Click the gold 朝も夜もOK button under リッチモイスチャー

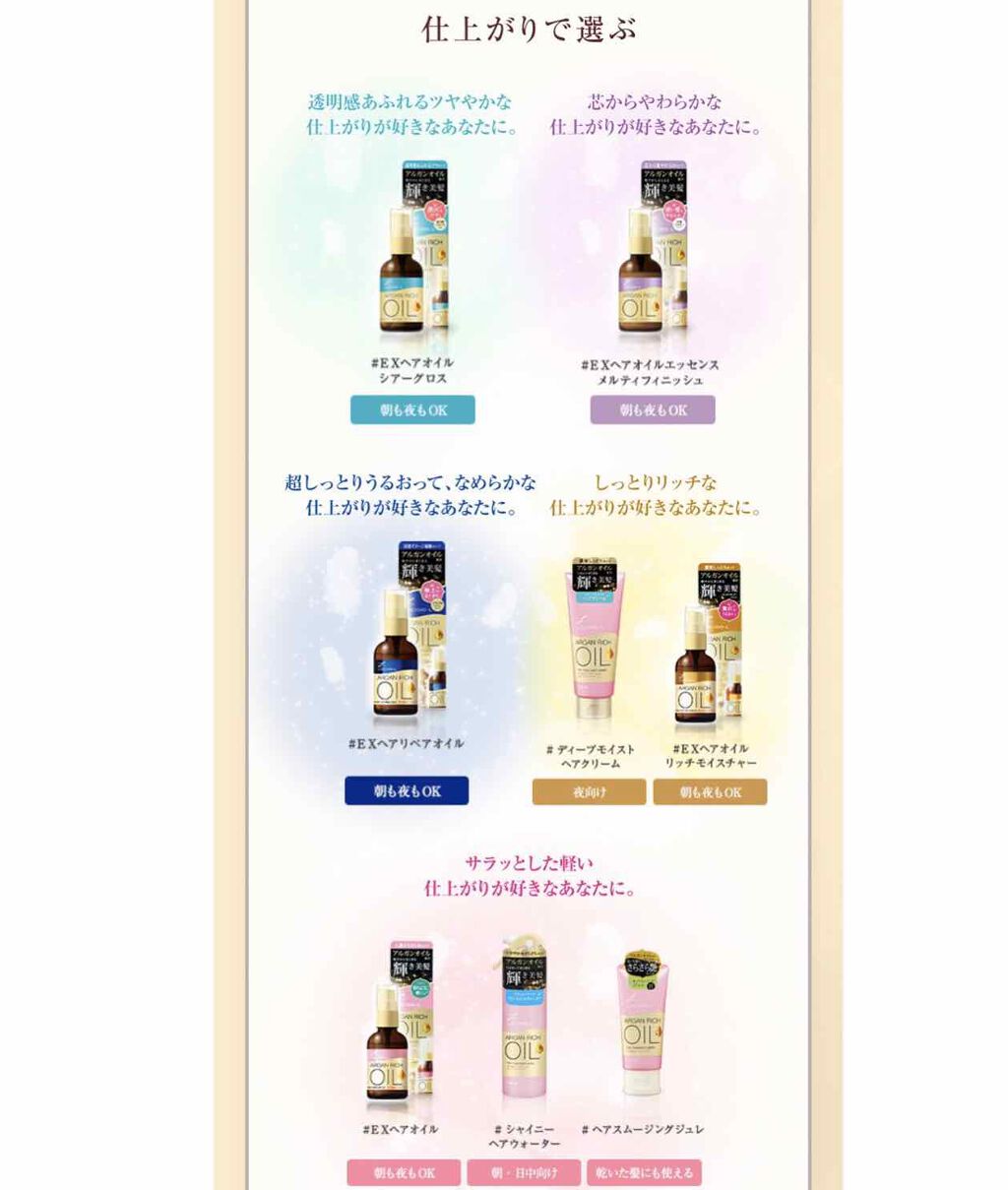point(710,790)
